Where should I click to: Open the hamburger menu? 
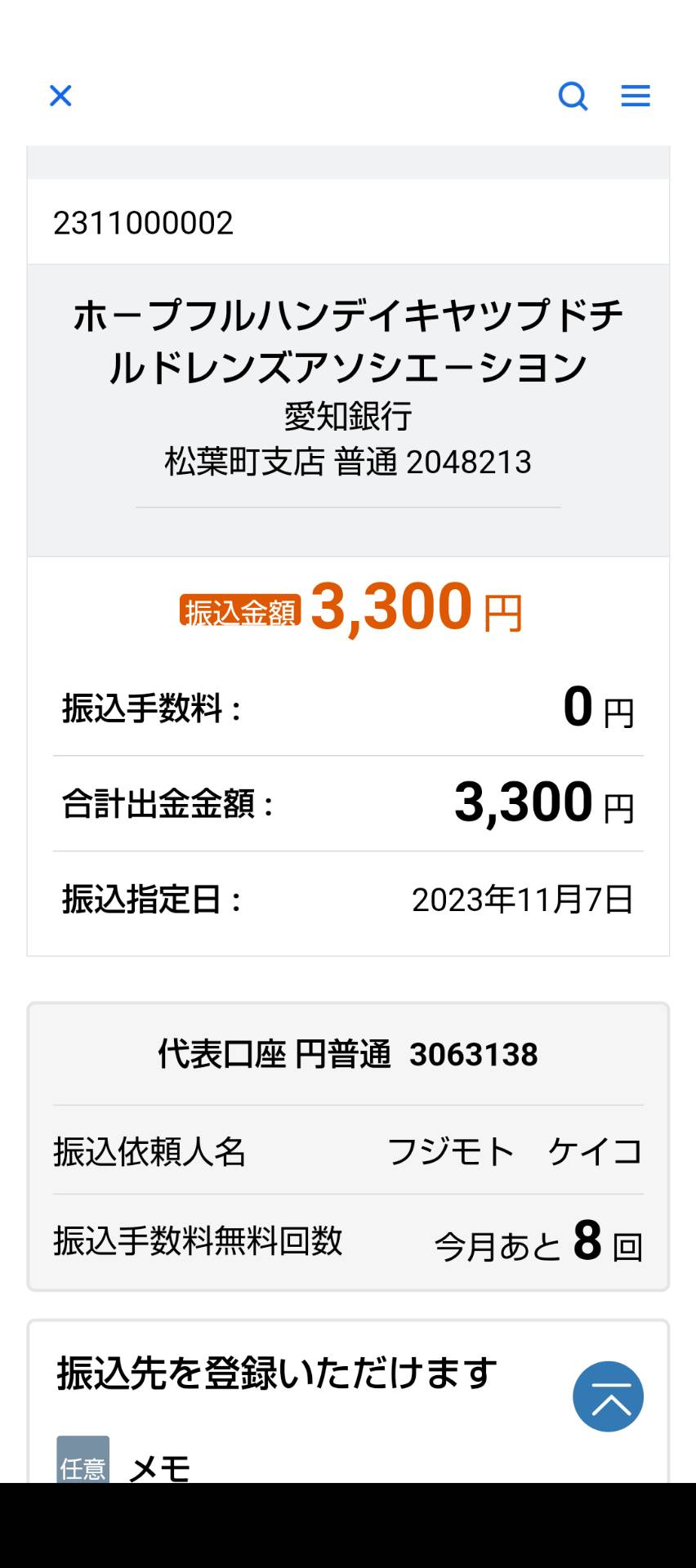click(636, 96)
